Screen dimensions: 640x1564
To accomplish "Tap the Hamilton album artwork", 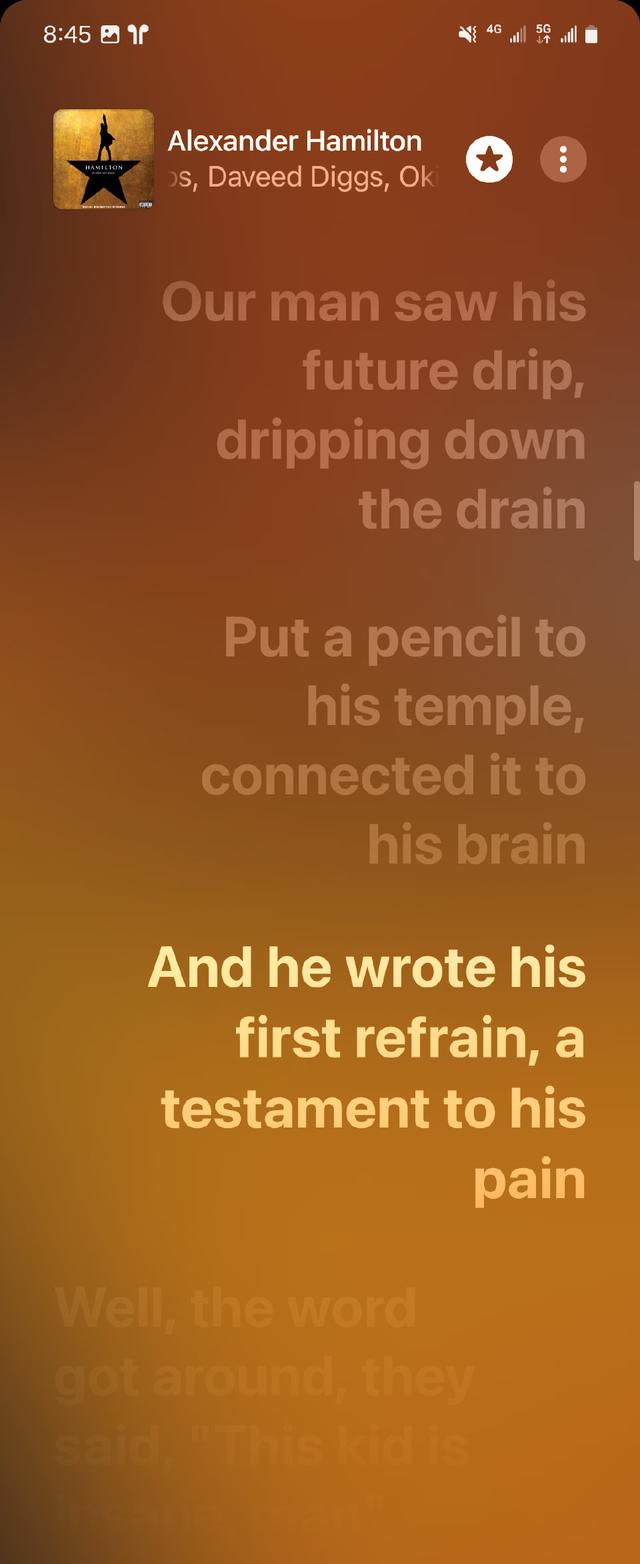I will coord(104,160).
